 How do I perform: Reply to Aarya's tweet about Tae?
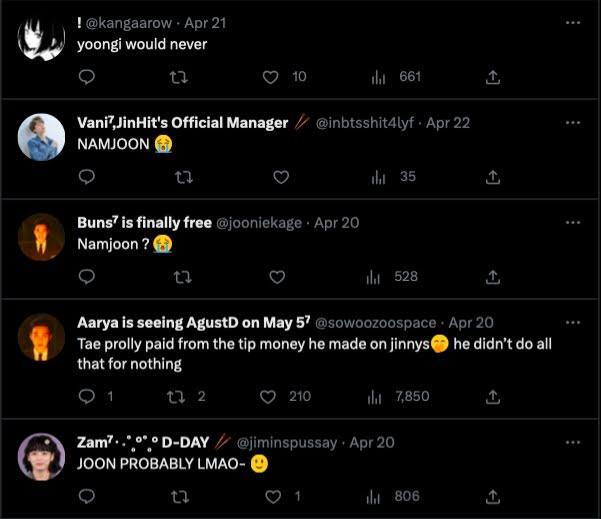coord(87,397)
